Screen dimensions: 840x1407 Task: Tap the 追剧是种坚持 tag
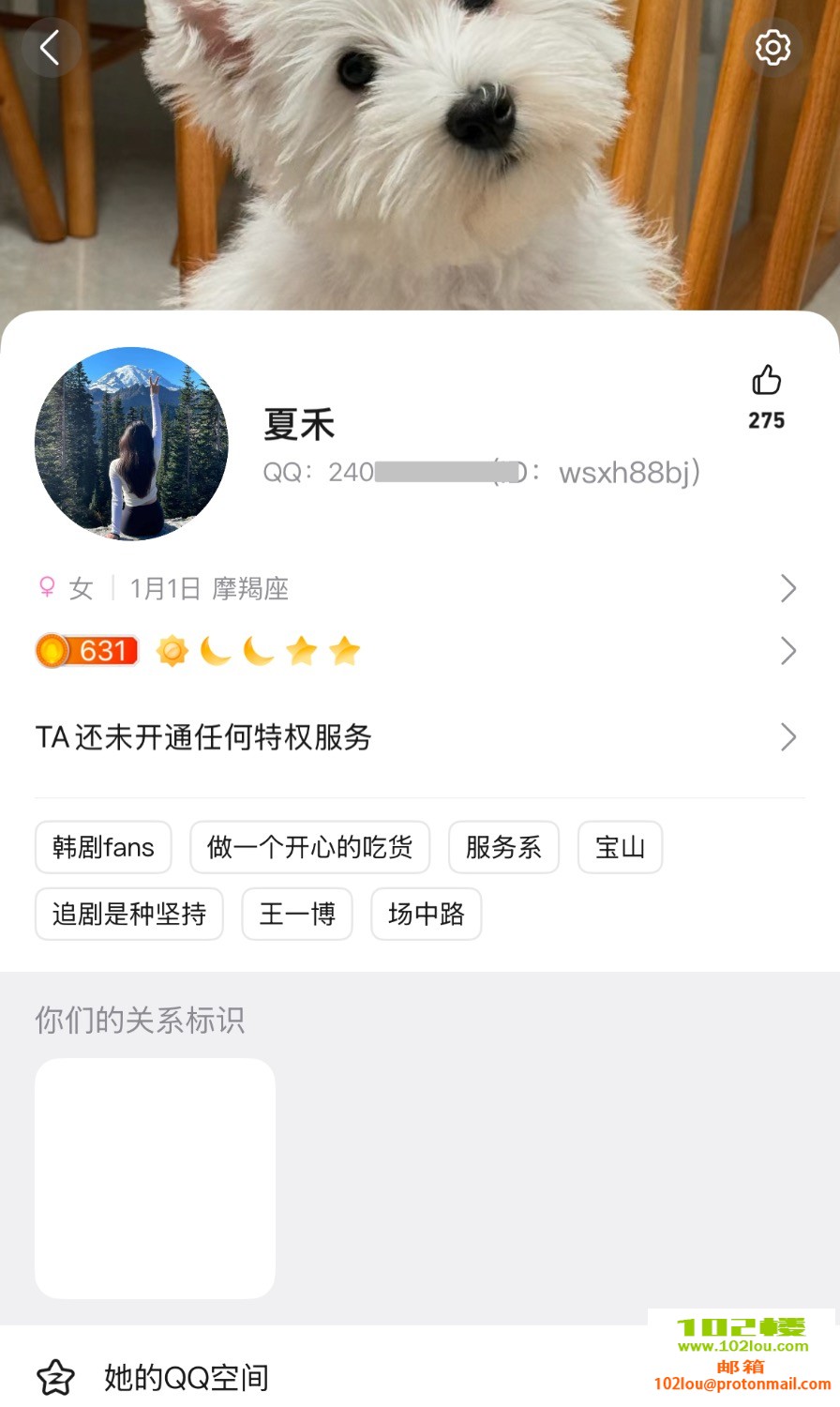click(x=129, y=914)
